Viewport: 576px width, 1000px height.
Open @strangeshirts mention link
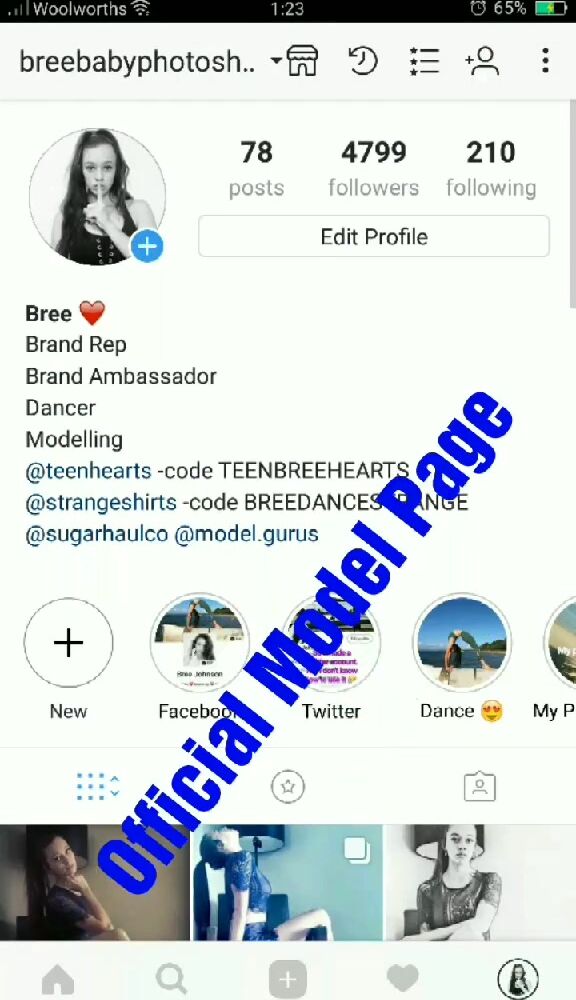pyautogui.click(x=101, y=503)
